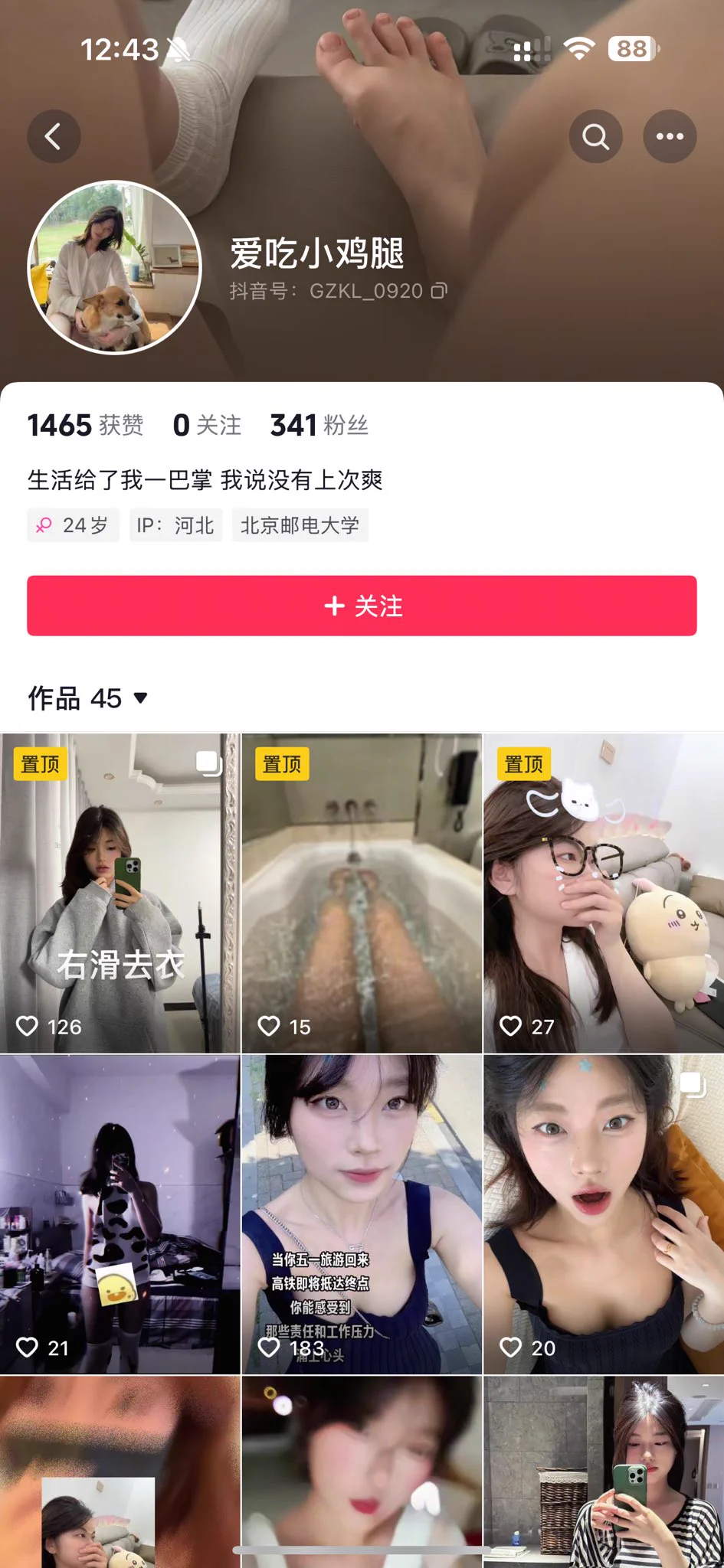Open the three-dot more options menu
The height and width of the screenshot is (1568, 724).
point(670,137)
